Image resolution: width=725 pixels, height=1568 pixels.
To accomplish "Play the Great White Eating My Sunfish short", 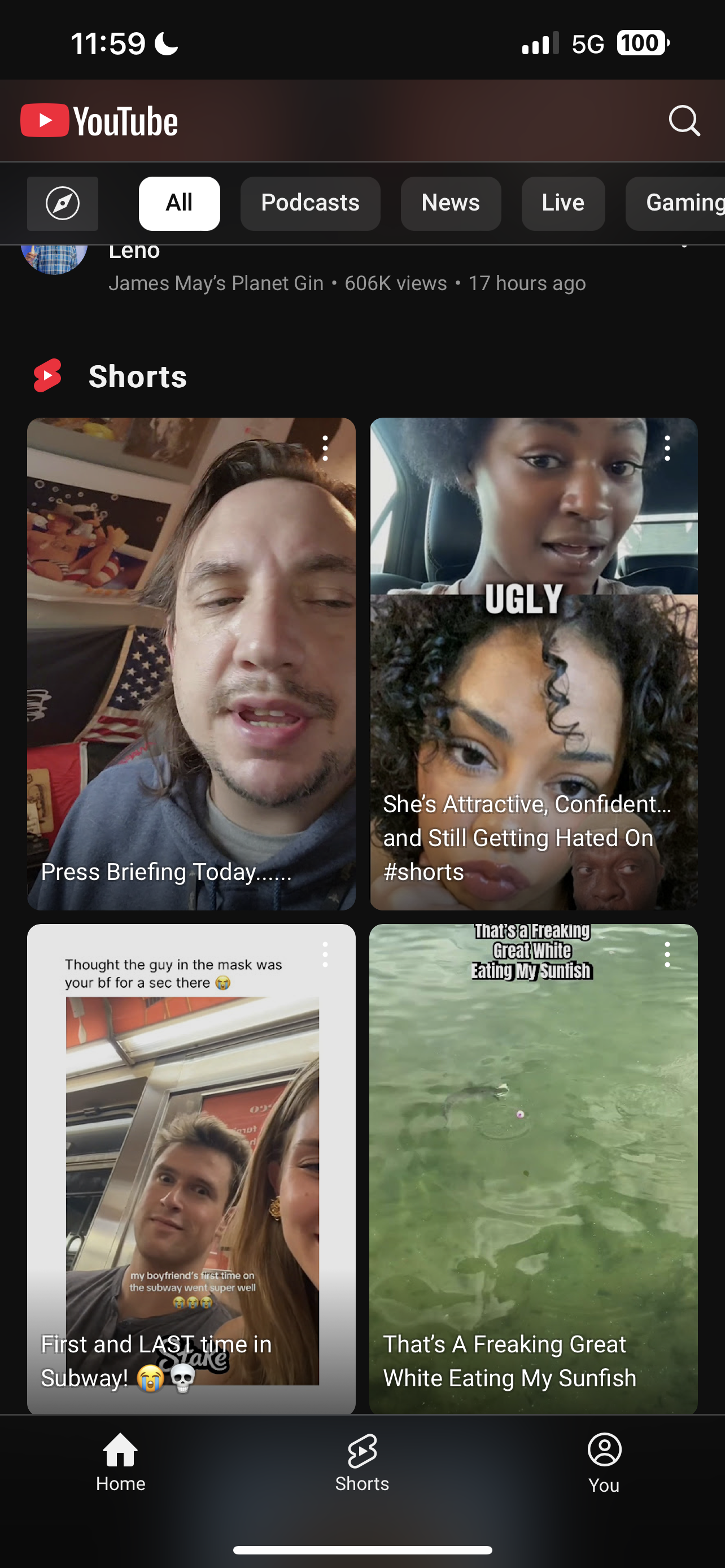I will tap(533, 1169).
